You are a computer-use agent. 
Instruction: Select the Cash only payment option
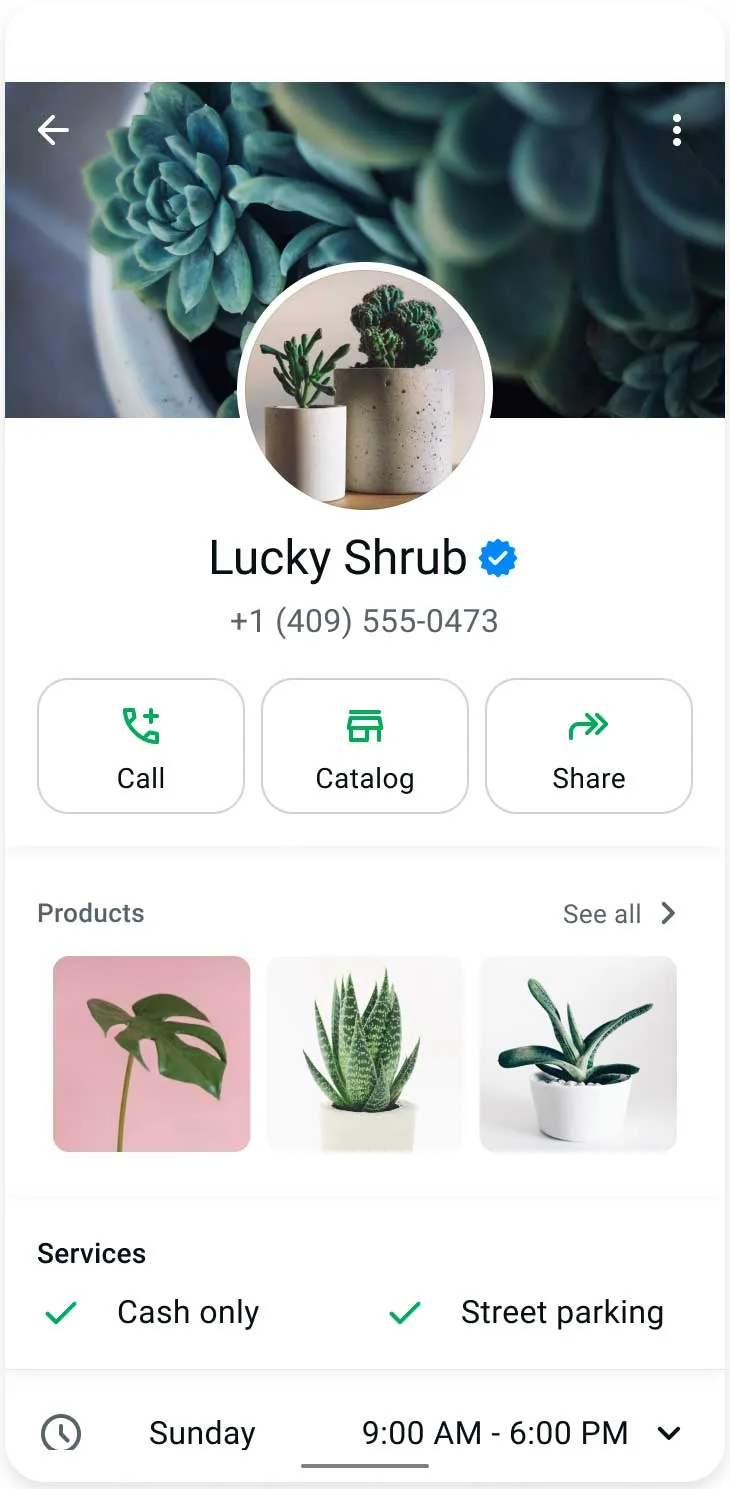point(188,1312)
